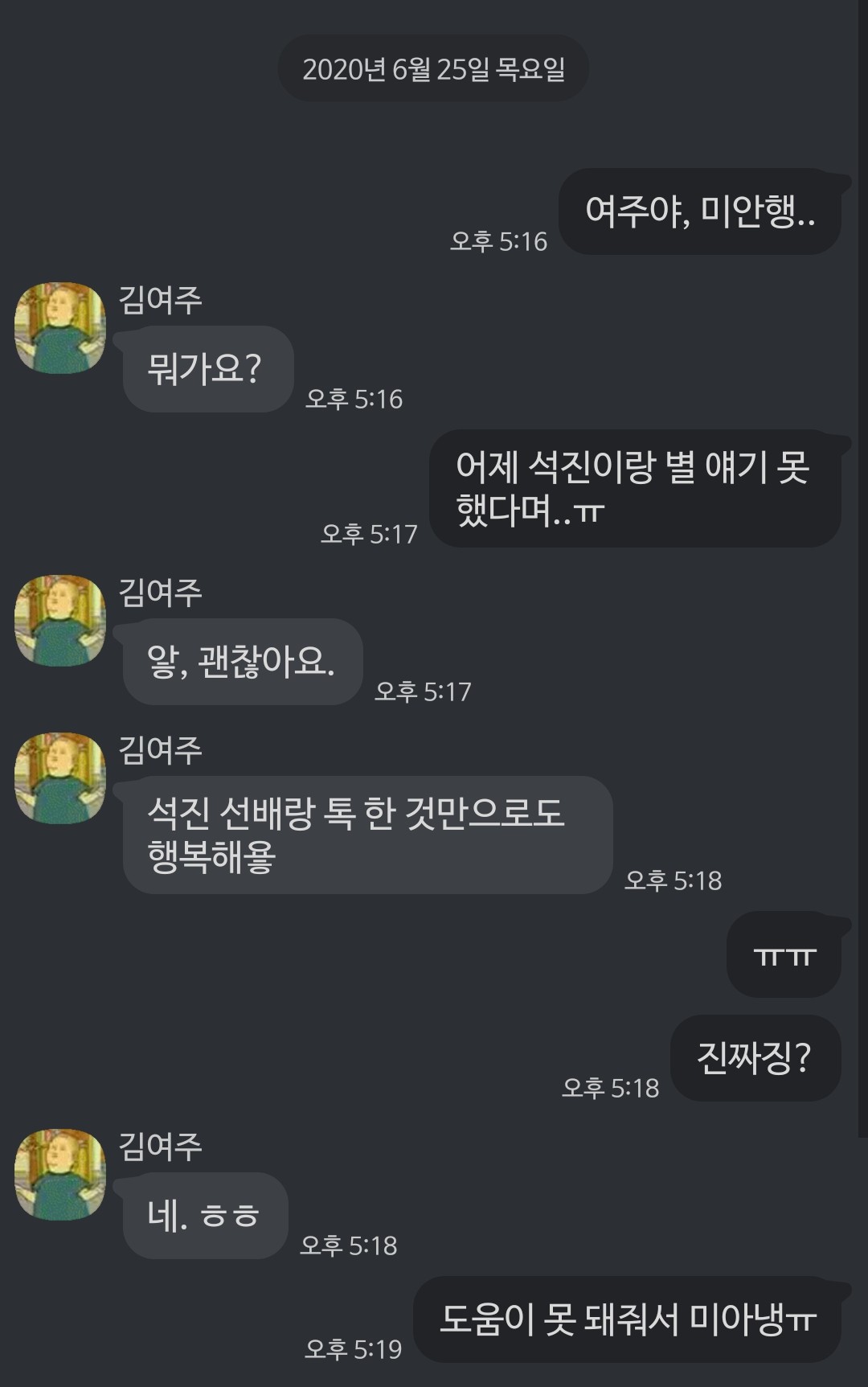This screenshot has width=868, height=1387.
Task: Tap 김여주's avatar next to "앙, 괜찮아요."
Action: click(60, 620)
